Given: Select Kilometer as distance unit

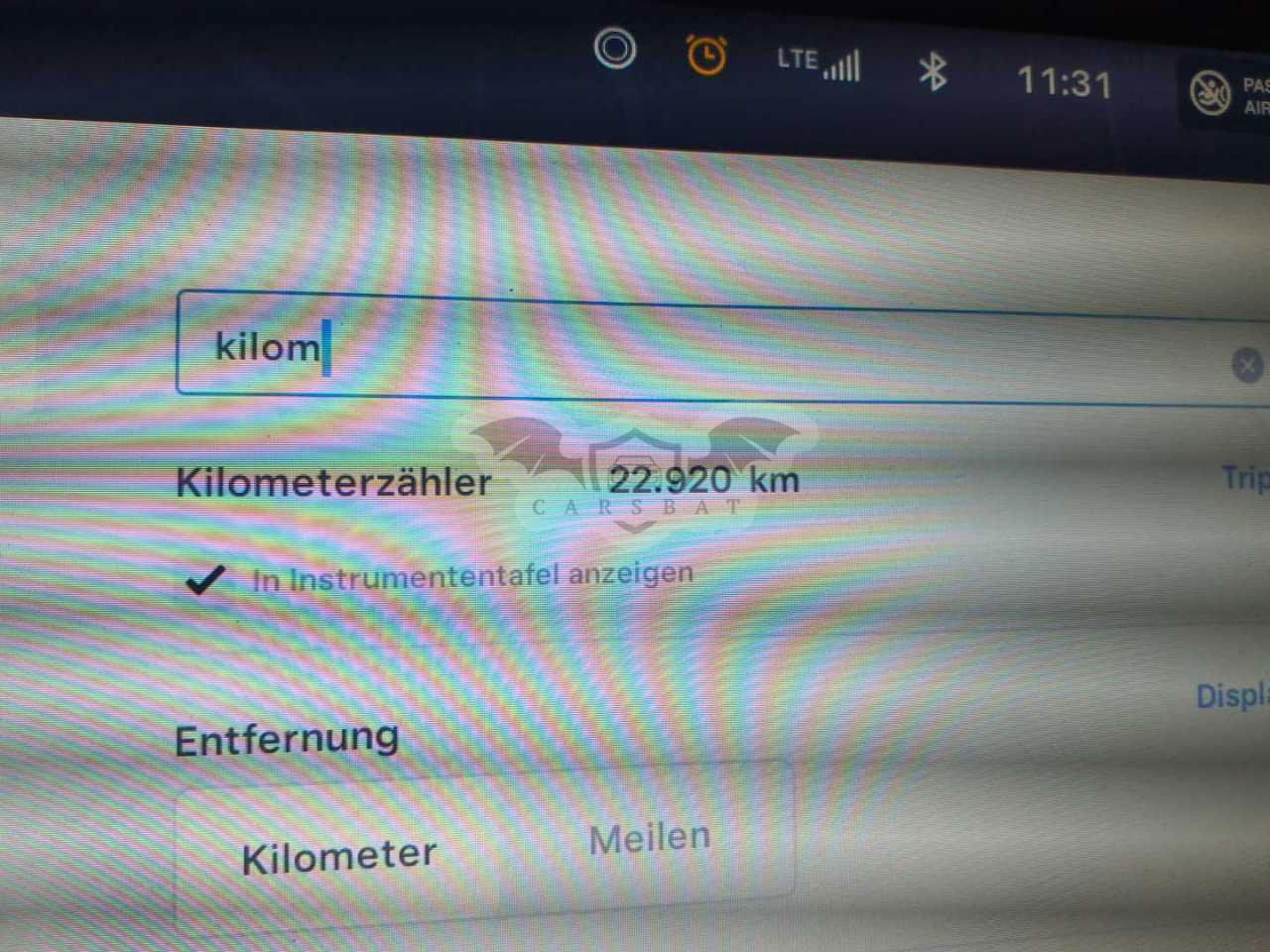Looking at the screenshot, I should (339, 857).
